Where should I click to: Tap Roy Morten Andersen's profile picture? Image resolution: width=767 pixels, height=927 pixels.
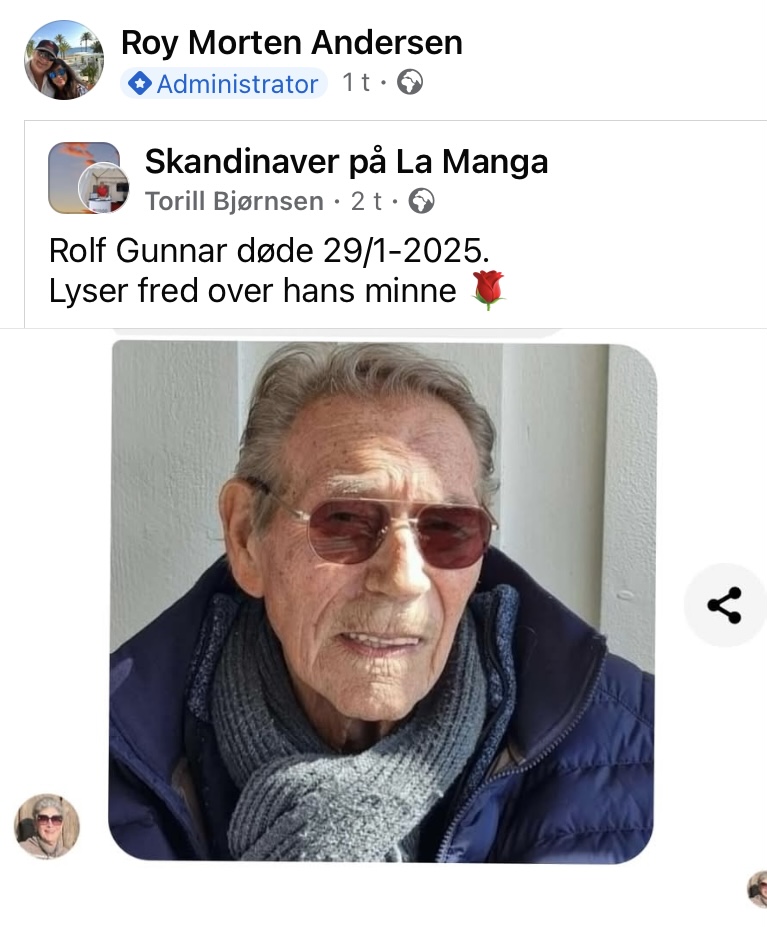[64, 60]
